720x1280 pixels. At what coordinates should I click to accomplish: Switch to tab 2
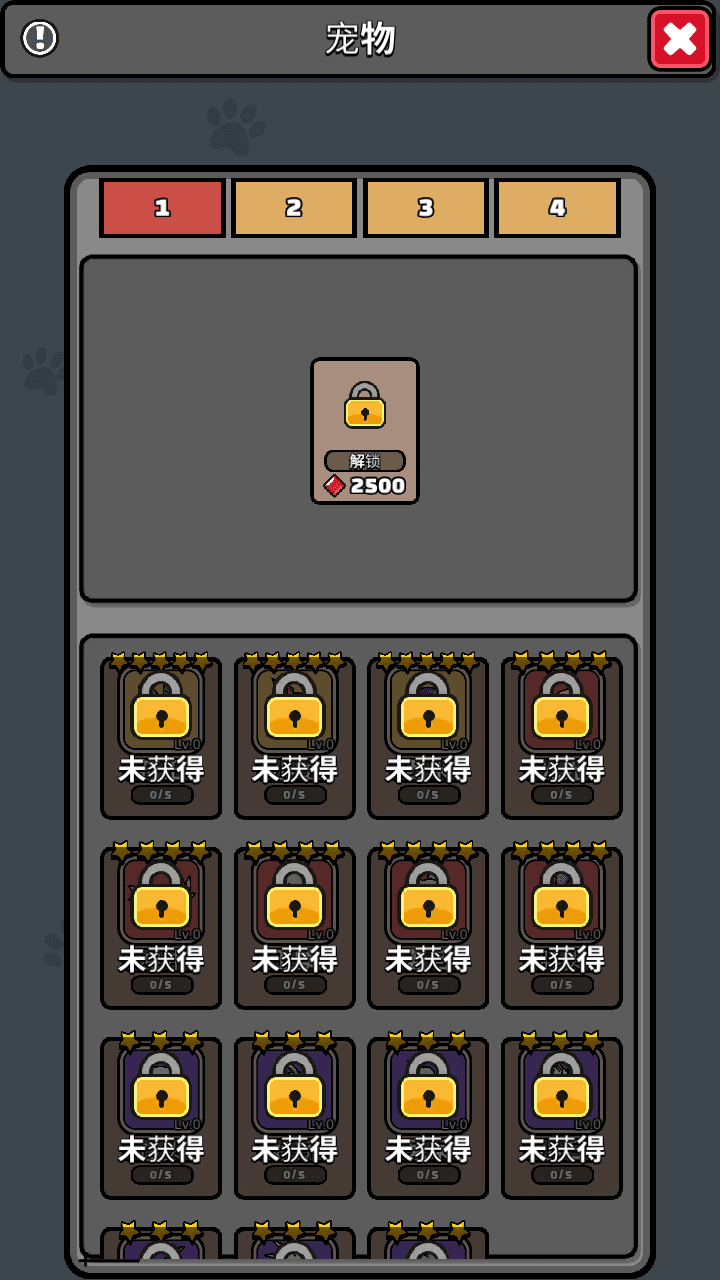(294, 208)
